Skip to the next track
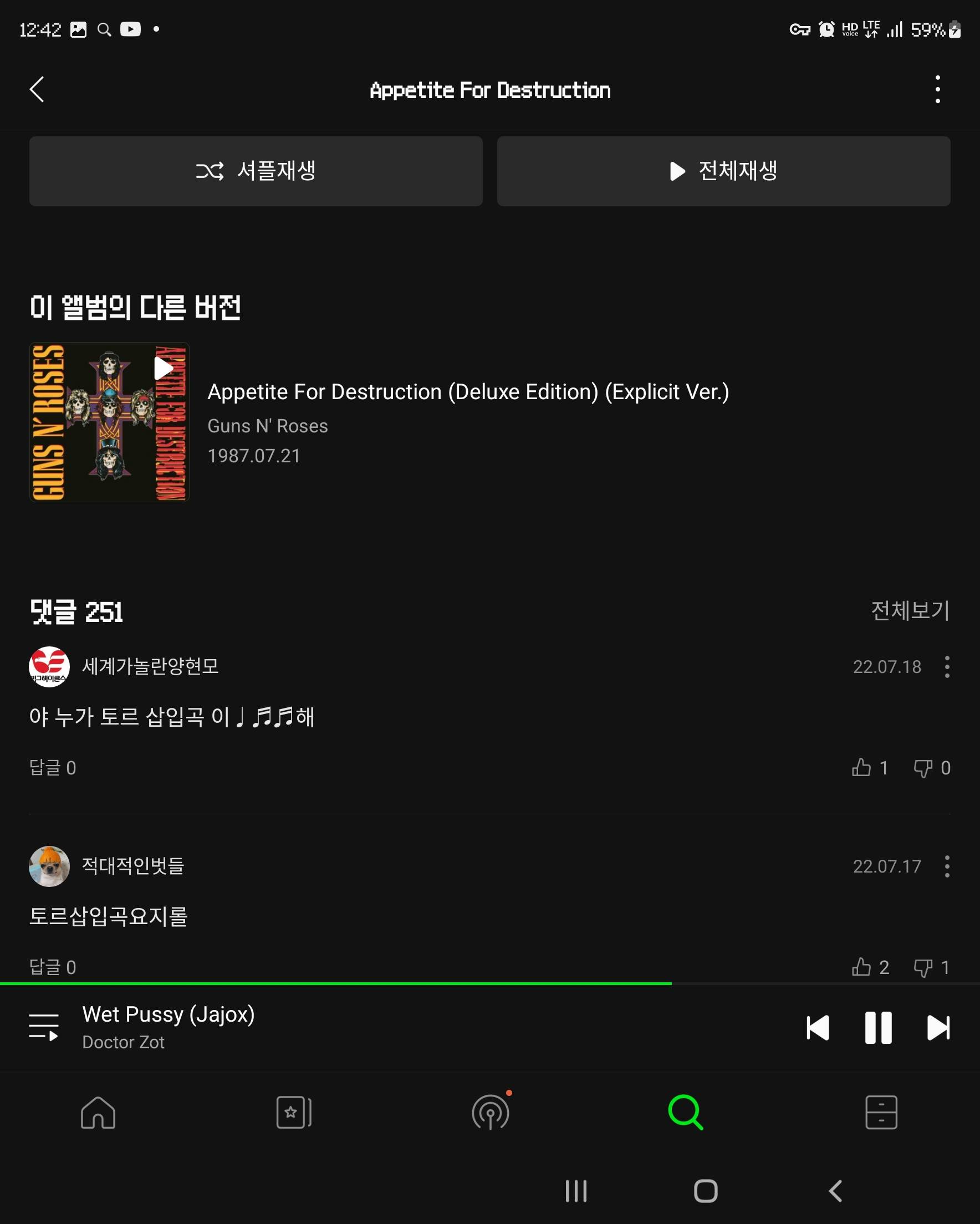Screen dimensions: 980x1224 (938, 1028)
